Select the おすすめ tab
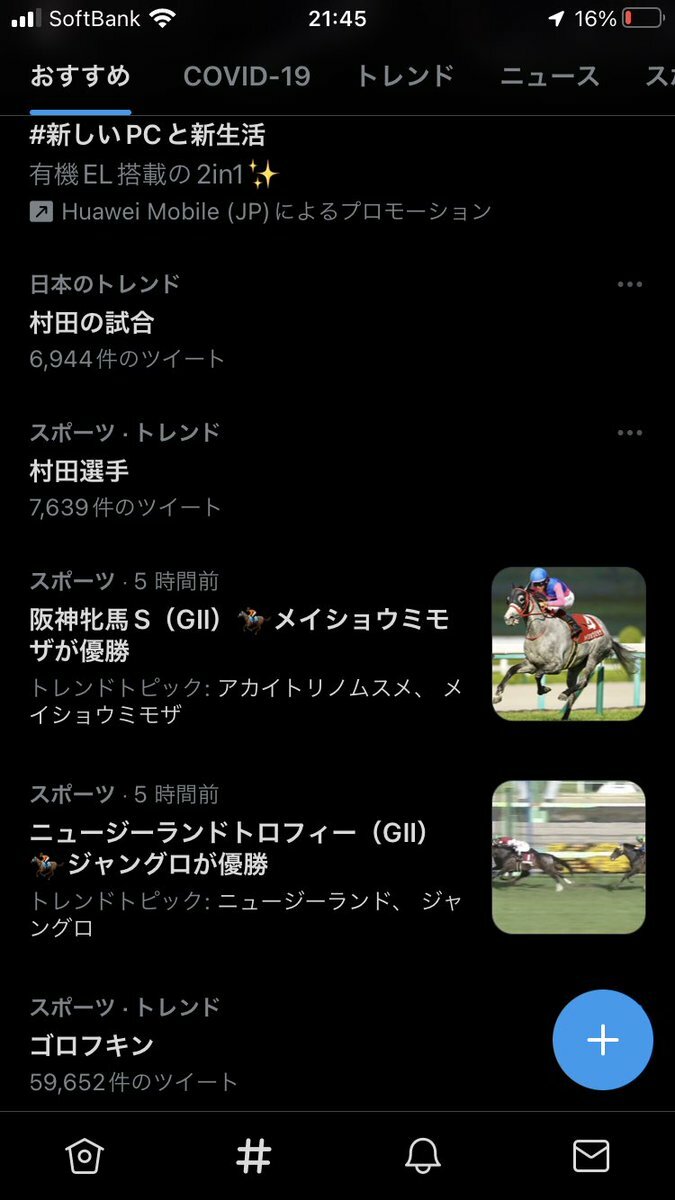 pos(80,76)
